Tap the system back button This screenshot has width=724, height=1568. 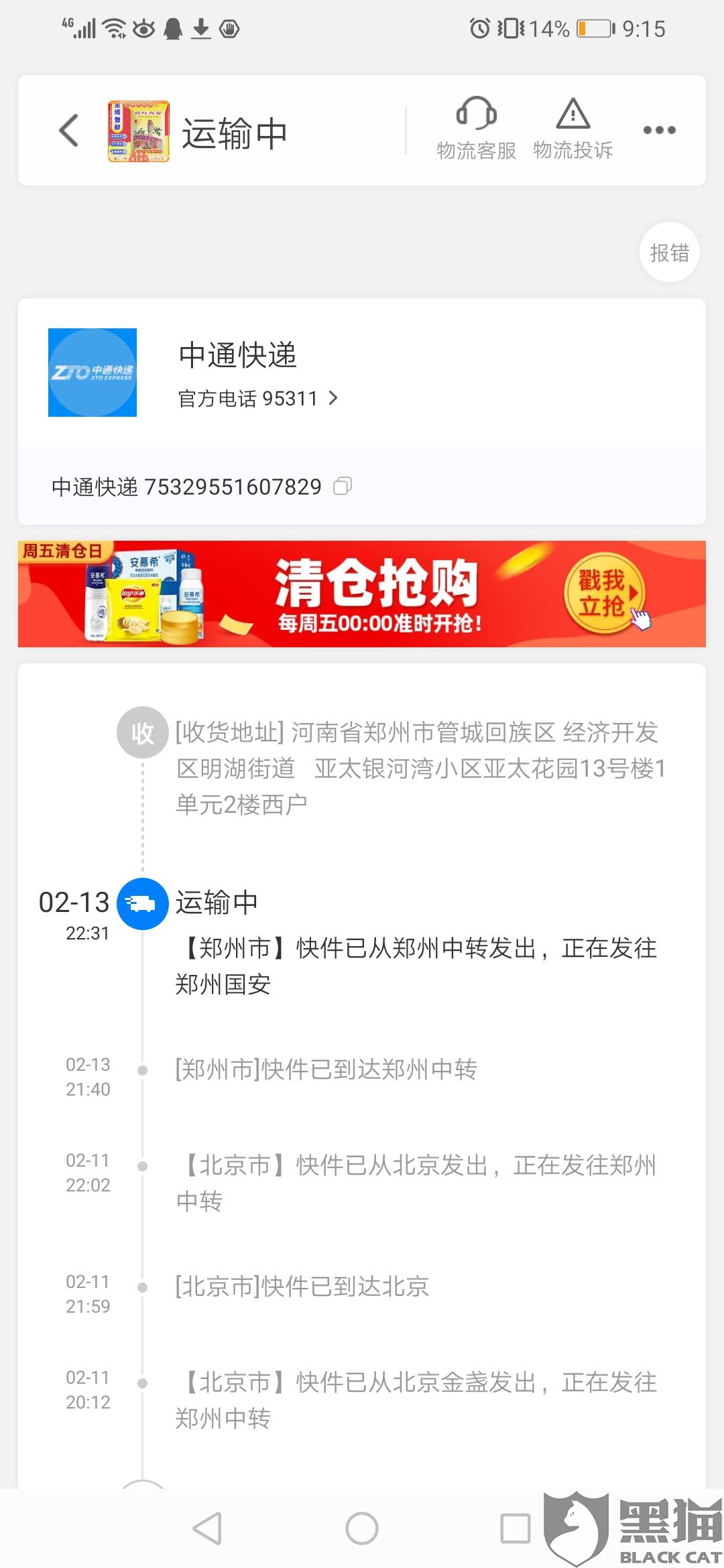[x=207, y=1528]
